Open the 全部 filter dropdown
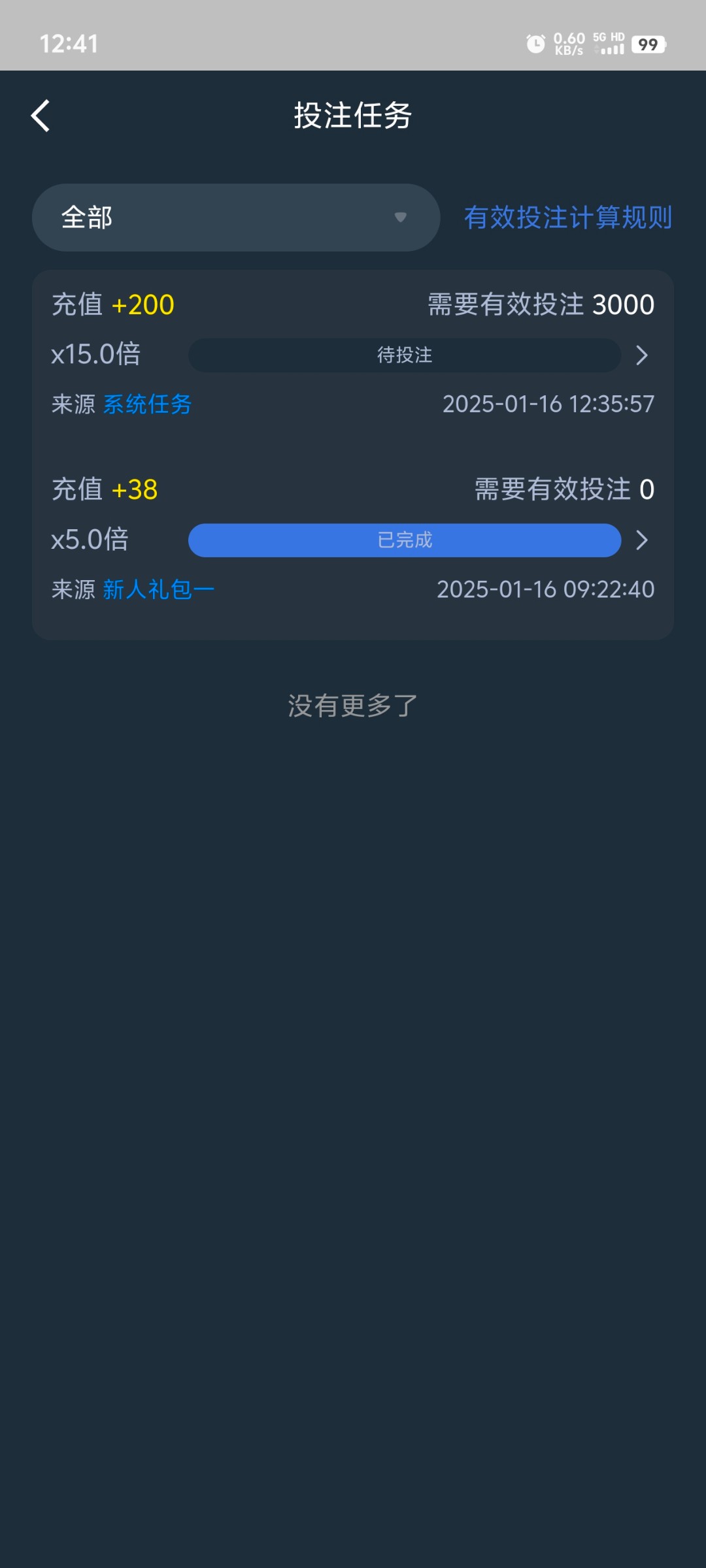This screenshot has height=1568, width=706. [236, 218]
